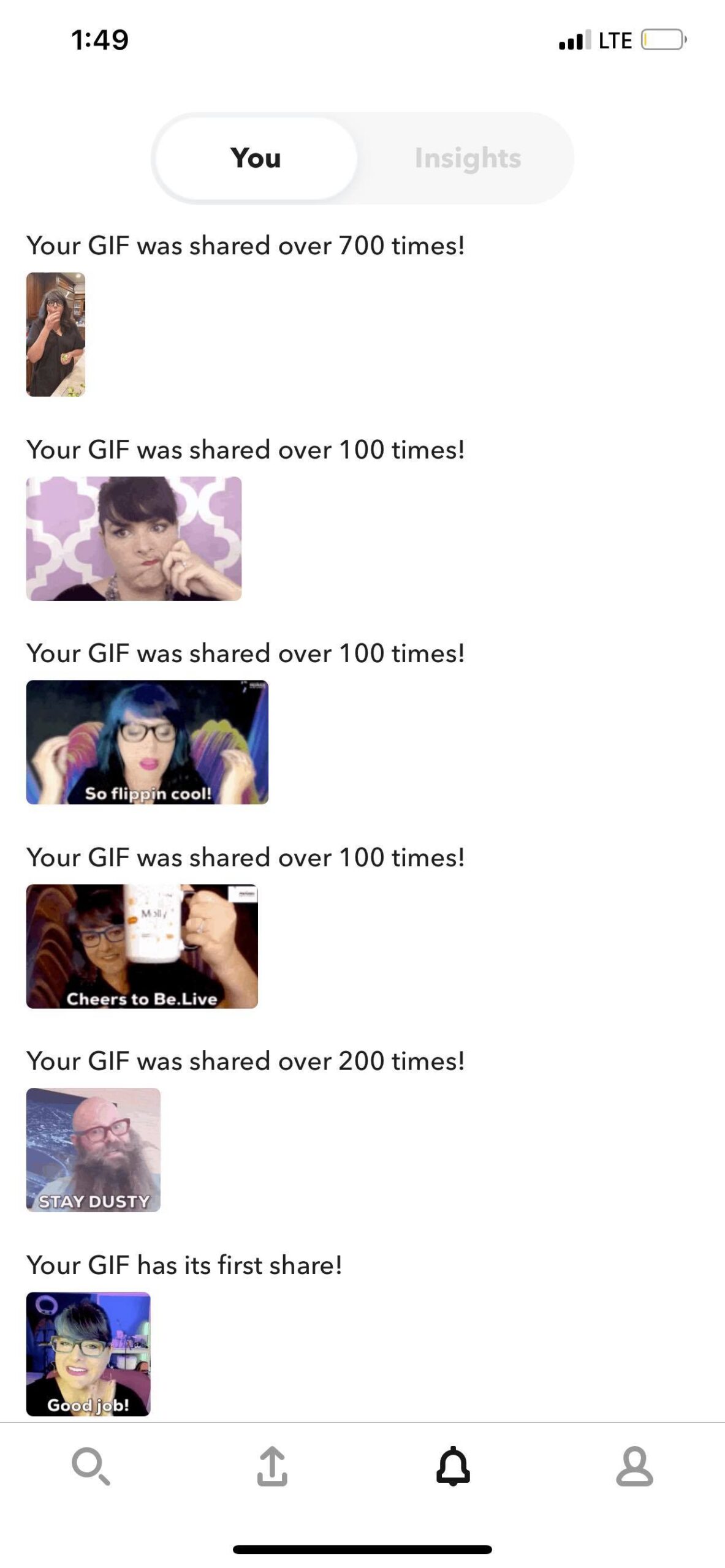Screen dimensions: 725x1568
Task: Open the "STAY DUSTY" GIF
Action: point(93,1150)
